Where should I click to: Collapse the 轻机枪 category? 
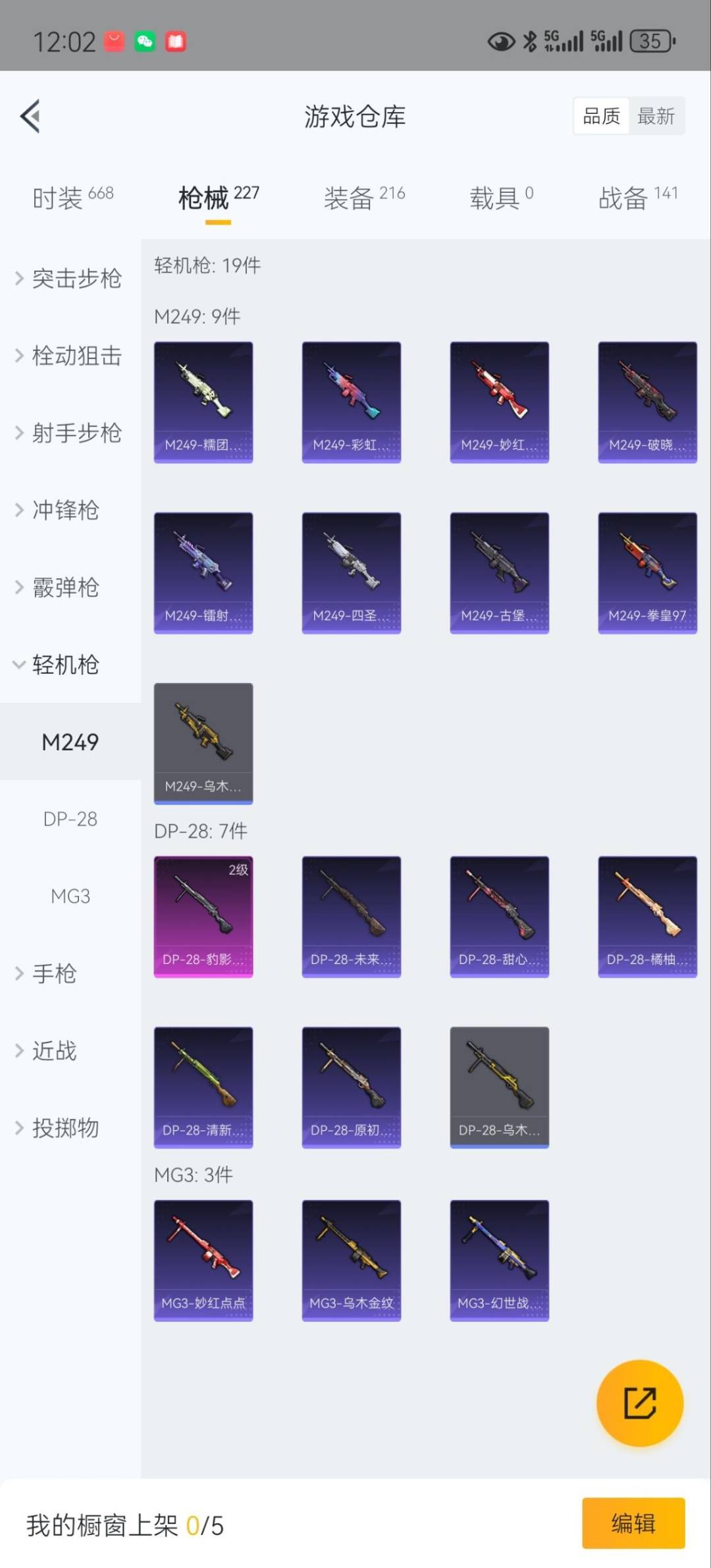(x=66, y=664)
